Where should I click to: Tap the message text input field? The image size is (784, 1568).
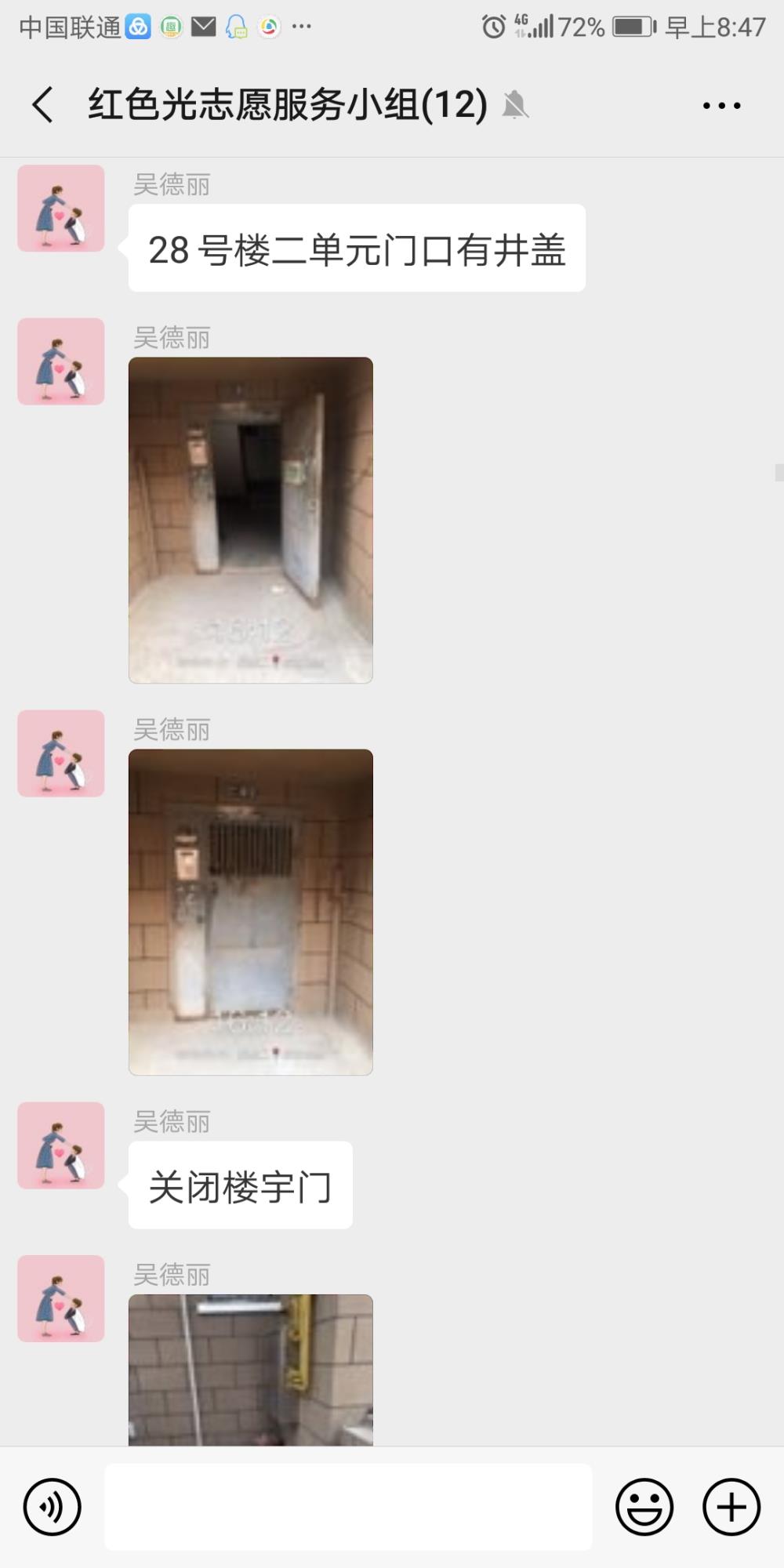click(348, 1506)
